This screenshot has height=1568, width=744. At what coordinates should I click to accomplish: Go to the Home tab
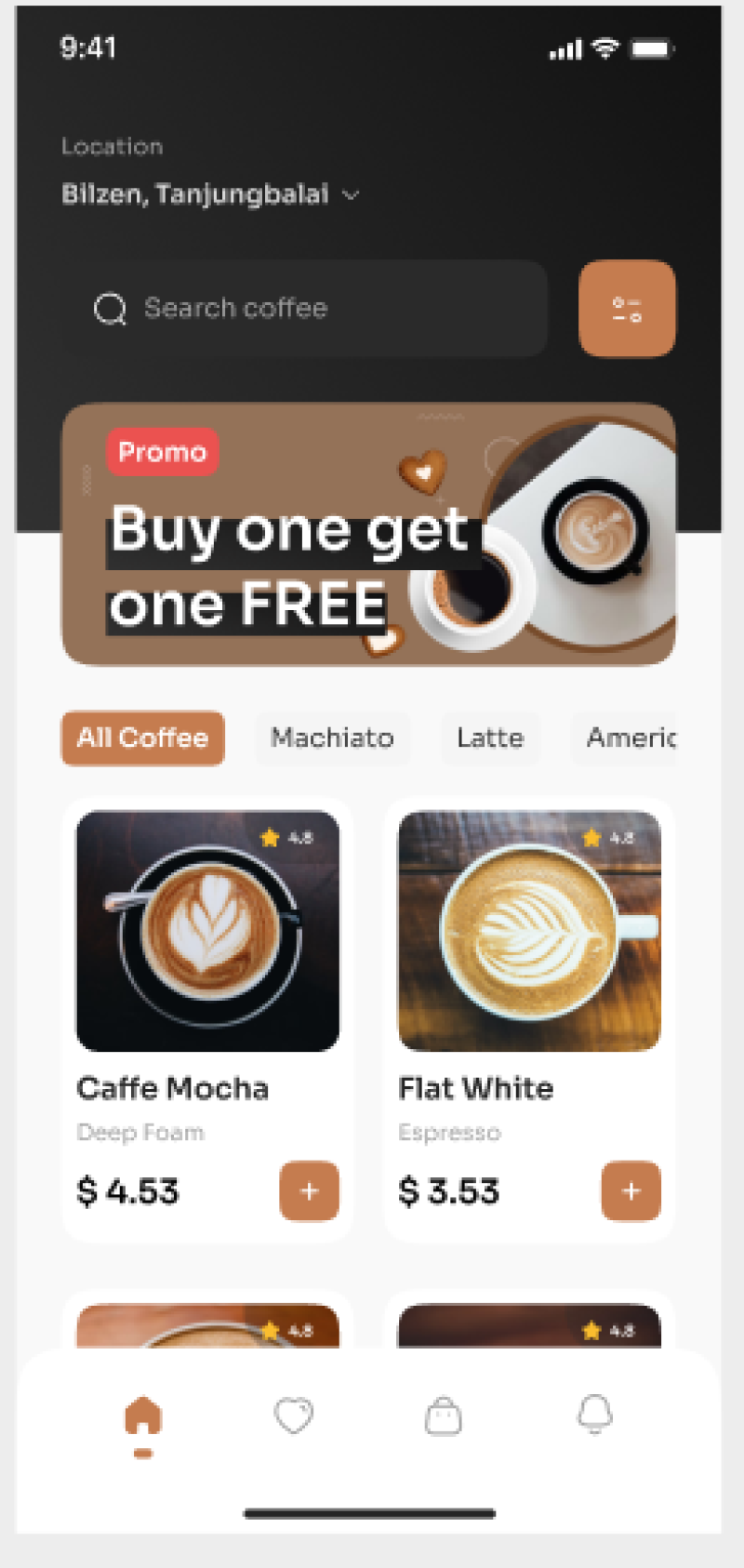(143, 1418)
